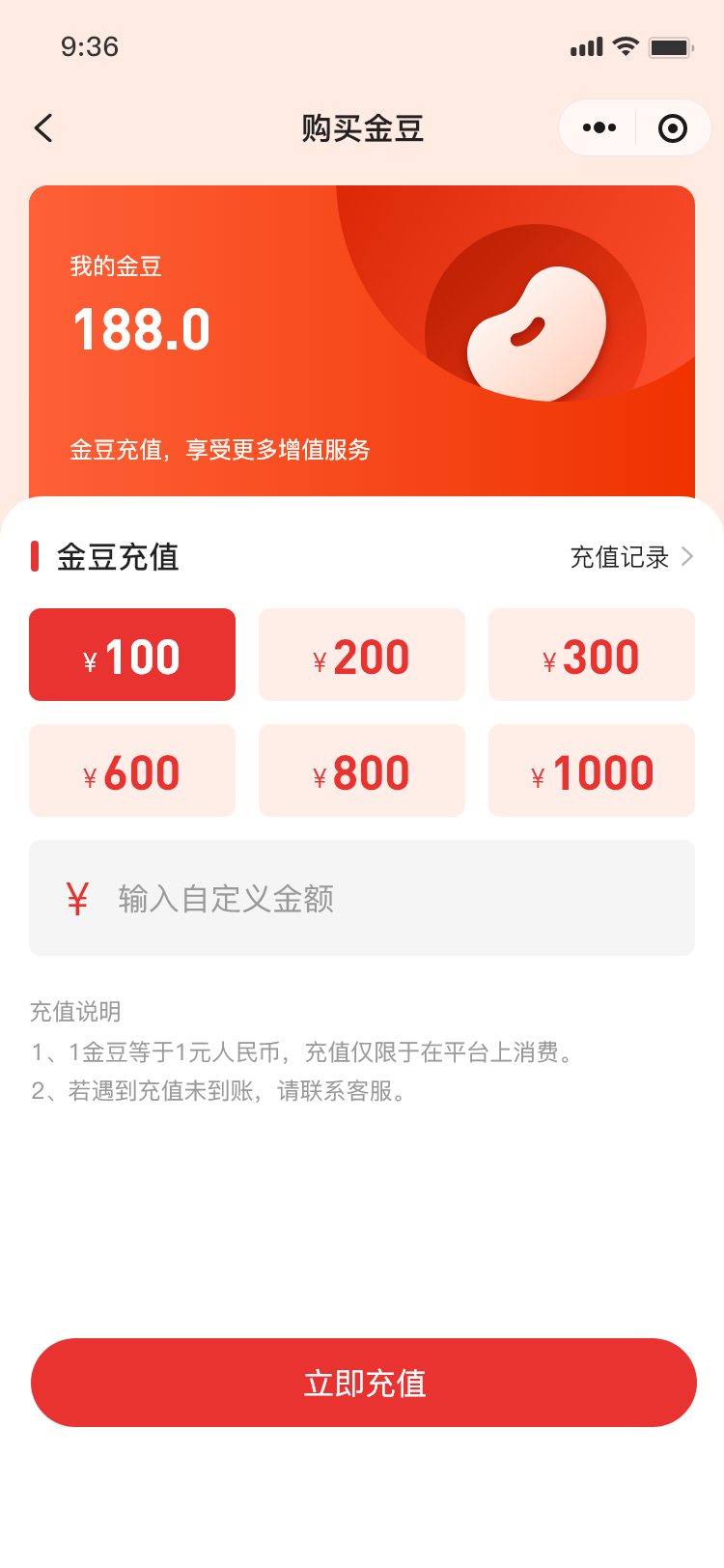Tap the 立即充值 button

tap(362, 1383)
